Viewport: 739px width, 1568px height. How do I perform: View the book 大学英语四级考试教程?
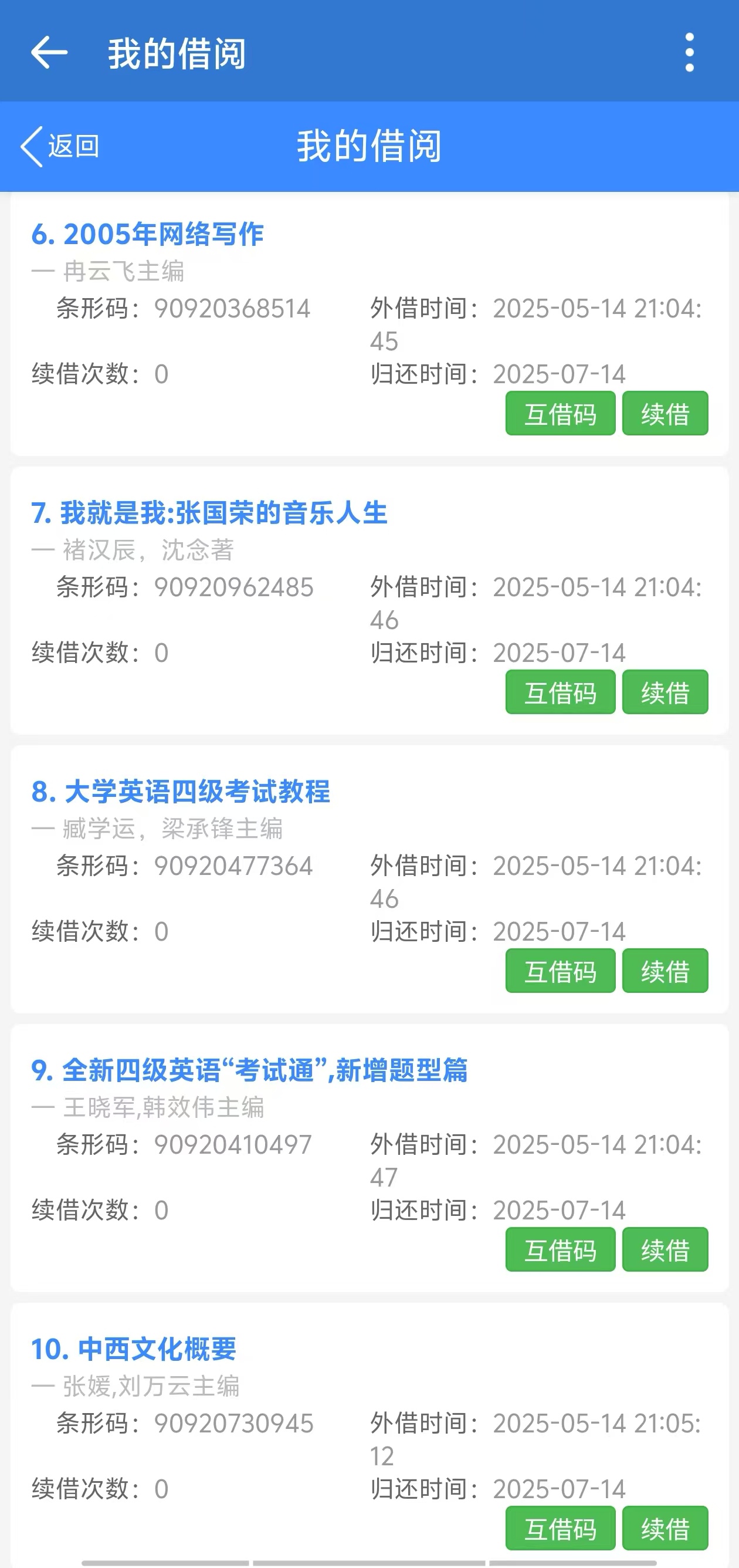181,792
